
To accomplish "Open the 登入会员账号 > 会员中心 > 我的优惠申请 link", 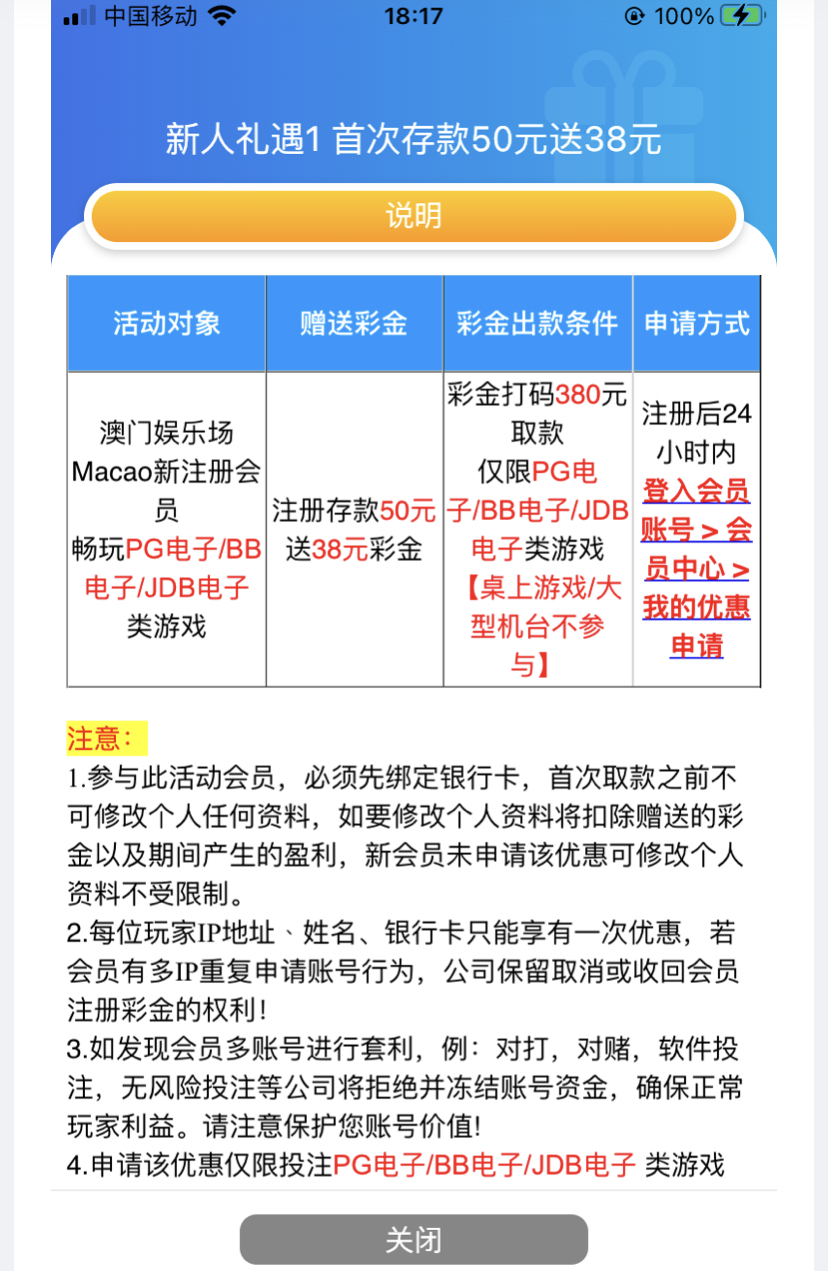I will click(696, 568).
